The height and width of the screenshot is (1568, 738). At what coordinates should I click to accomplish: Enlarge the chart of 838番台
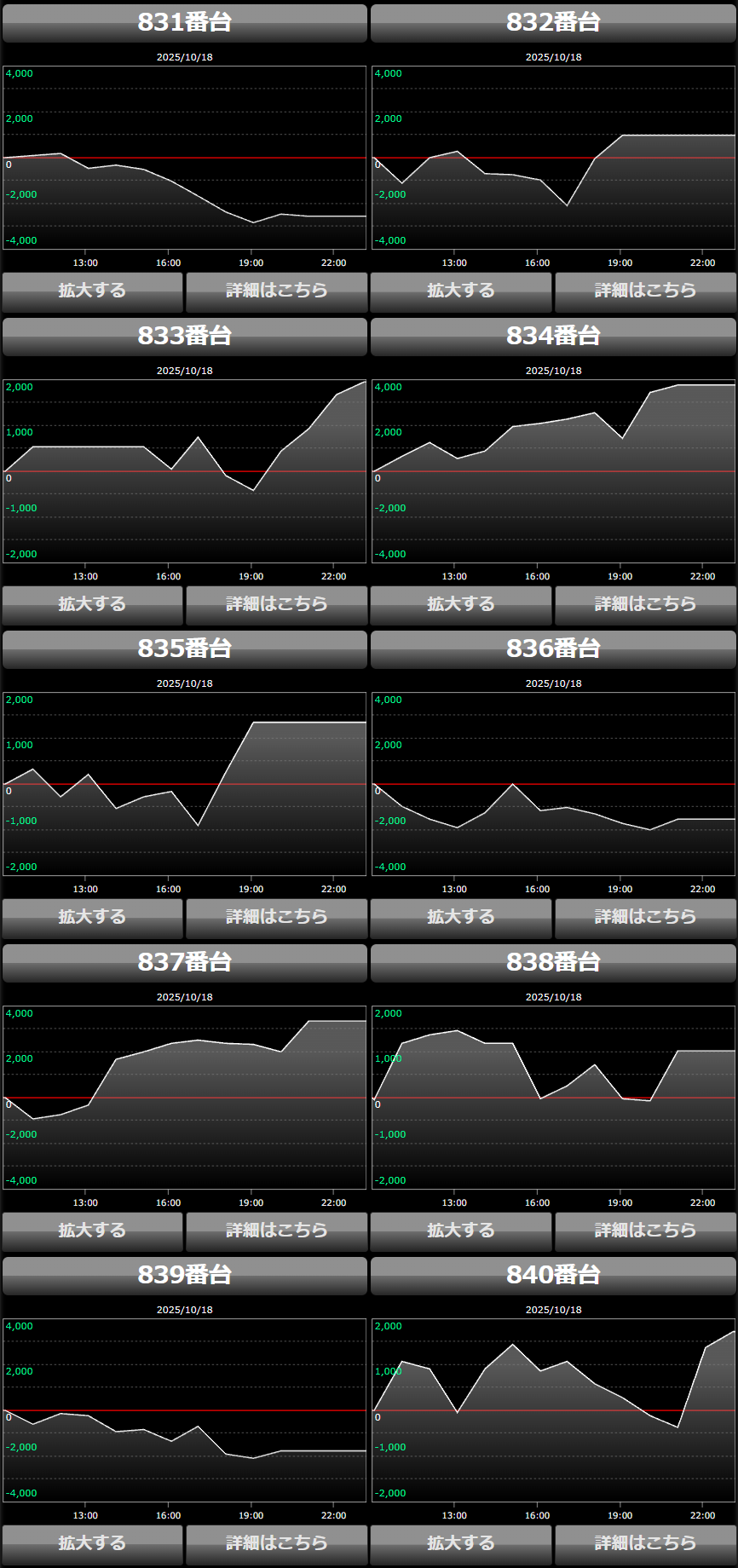(x=461, y=1231)
